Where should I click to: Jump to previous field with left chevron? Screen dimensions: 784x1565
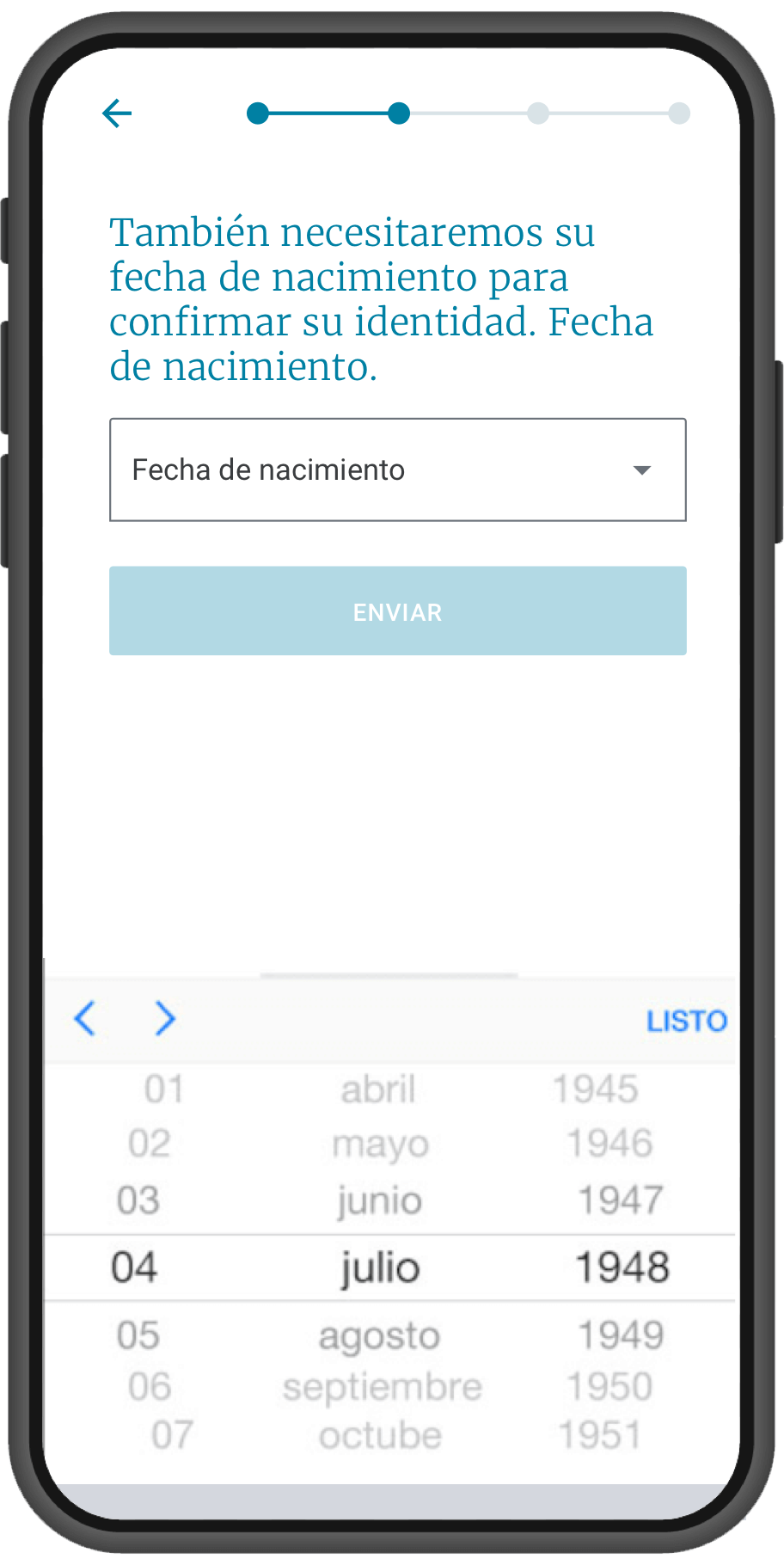click(x=85, y=1019)
